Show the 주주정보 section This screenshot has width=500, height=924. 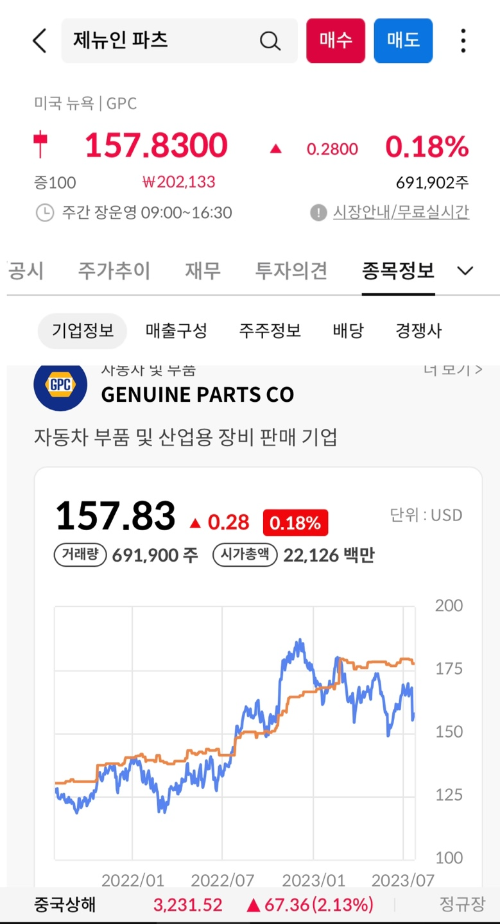(270, 331)
